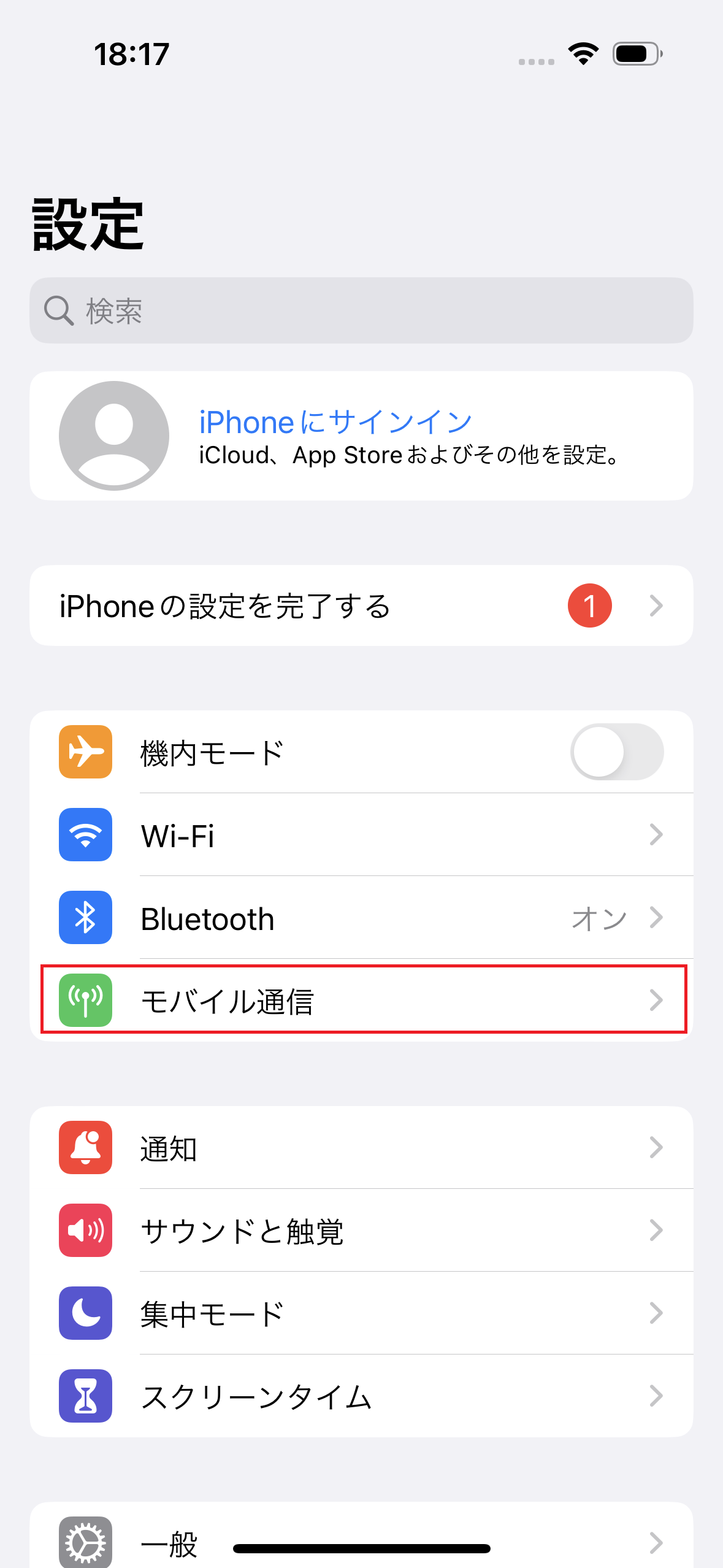The width and height of the screenshot is (723, 1568).
Task: Open iPhoneの設定を完了する row
Action: (x=361, y=605)
